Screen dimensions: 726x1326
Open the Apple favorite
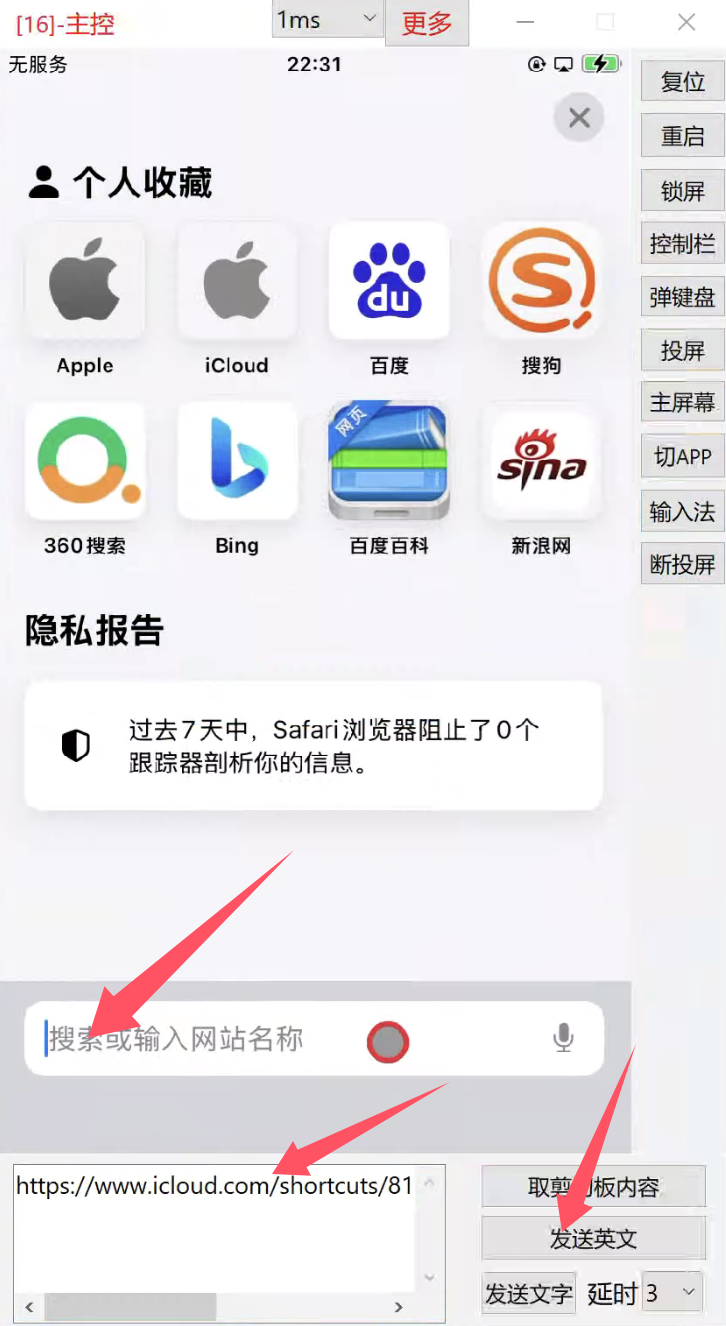pyautogui.click(x=85, y=281)
